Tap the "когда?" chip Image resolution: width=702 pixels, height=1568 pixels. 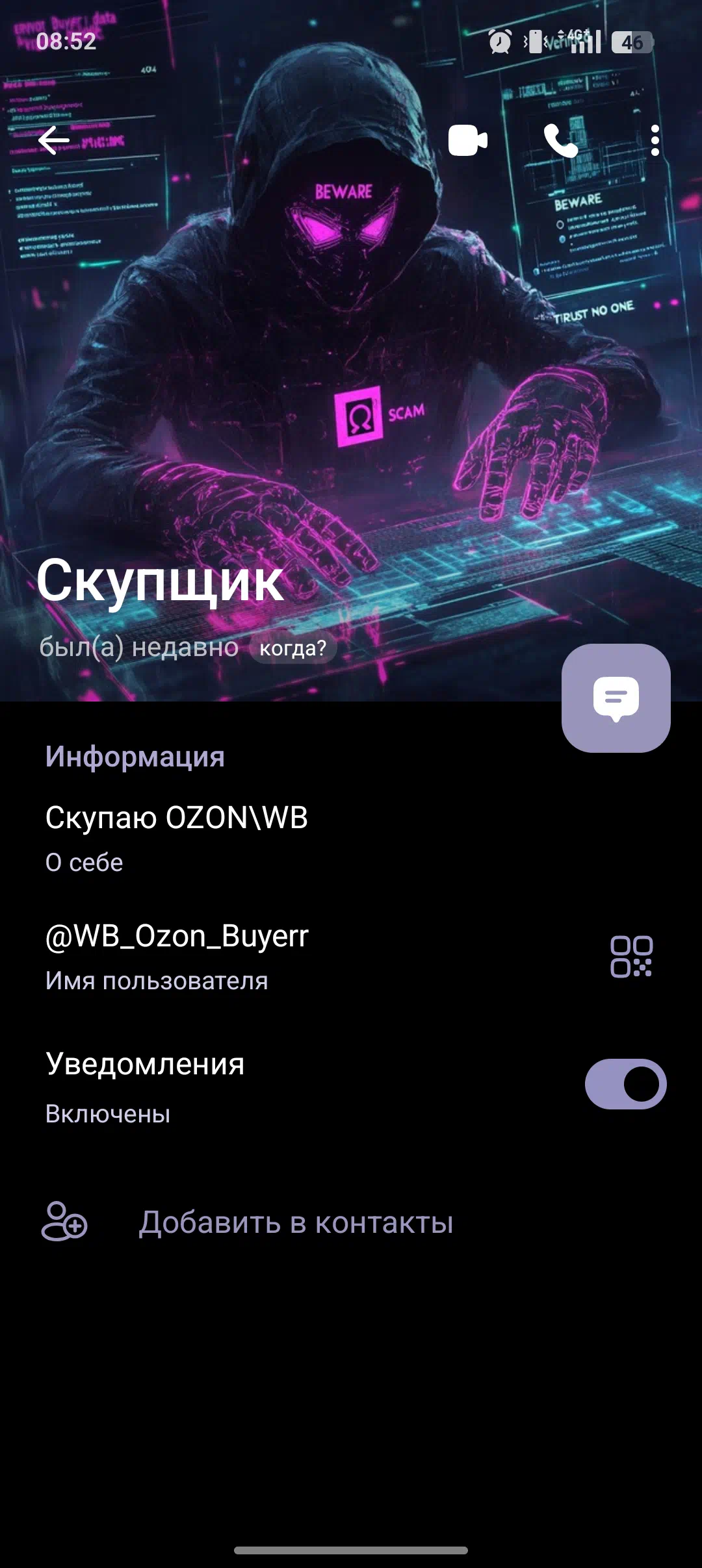tap(293, 648)
